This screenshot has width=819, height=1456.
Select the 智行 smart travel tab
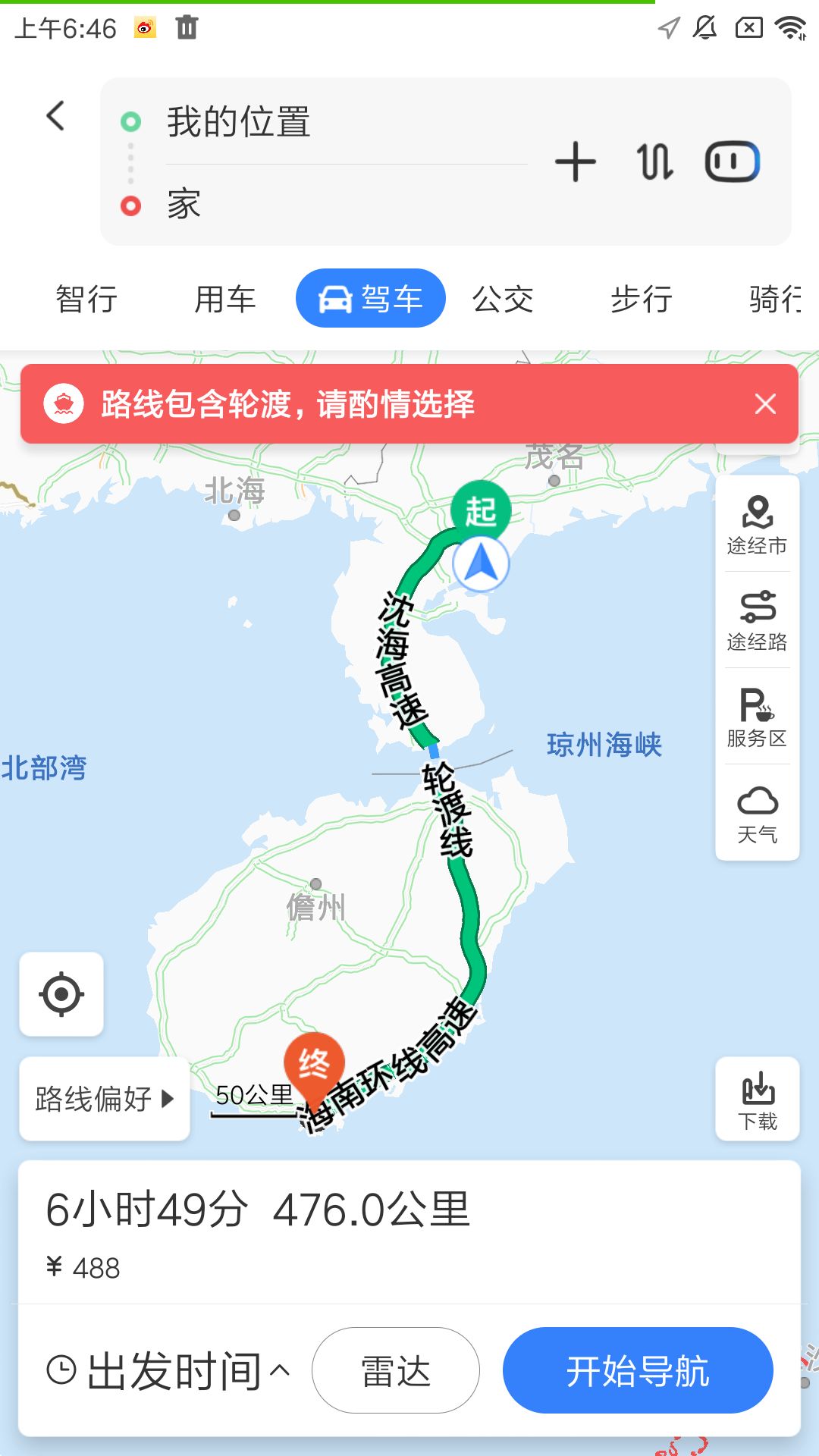(x=85, y=298)
